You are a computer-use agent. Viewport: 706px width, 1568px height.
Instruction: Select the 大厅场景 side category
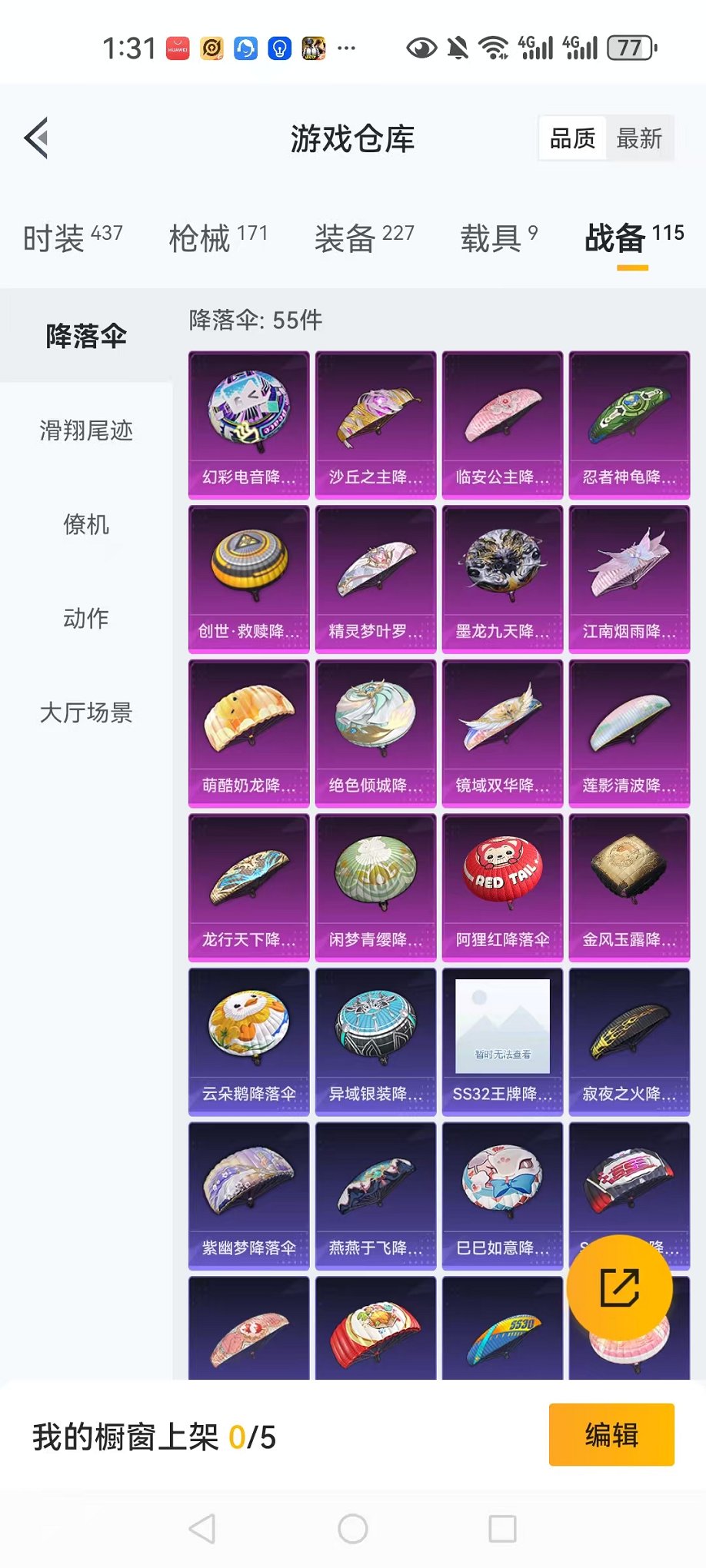click(86, 713)
